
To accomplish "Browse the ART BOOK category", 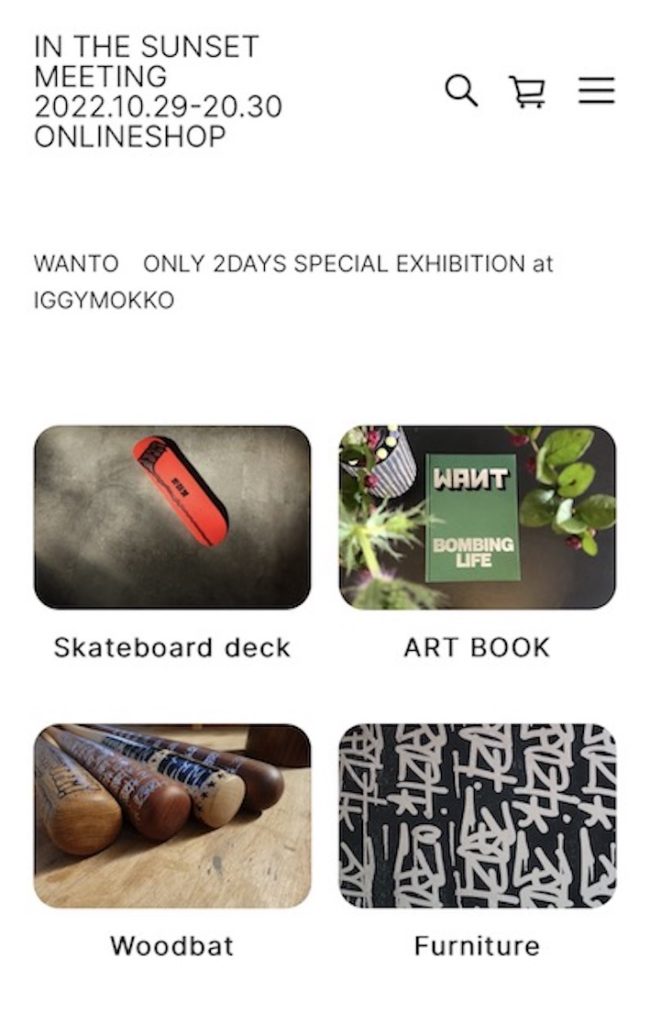I will pos(477,518).
